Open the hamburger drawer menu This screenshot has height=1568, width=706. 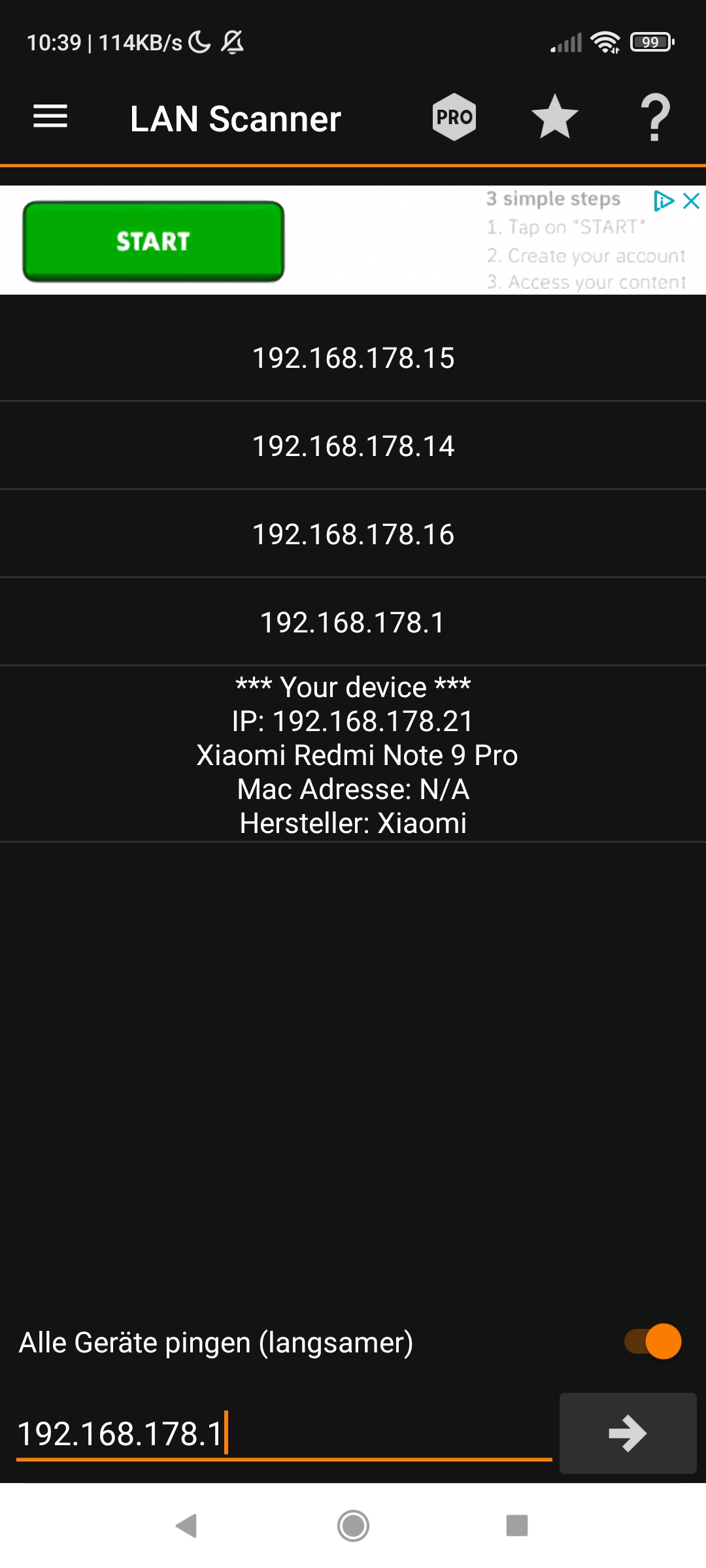click(50, 118)
